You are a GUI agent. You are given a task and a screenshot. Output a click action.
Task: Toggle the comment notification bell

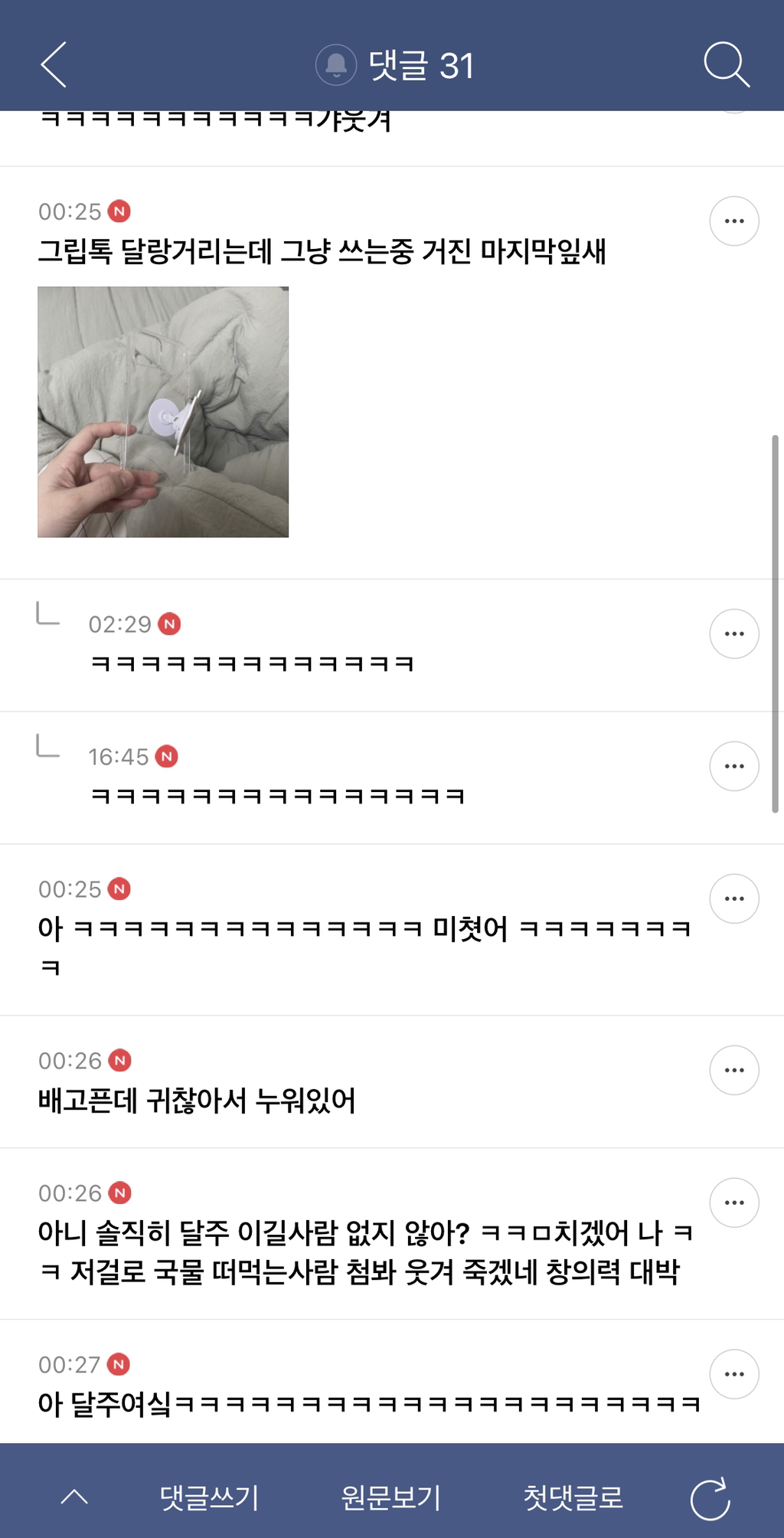pos(336,65)
